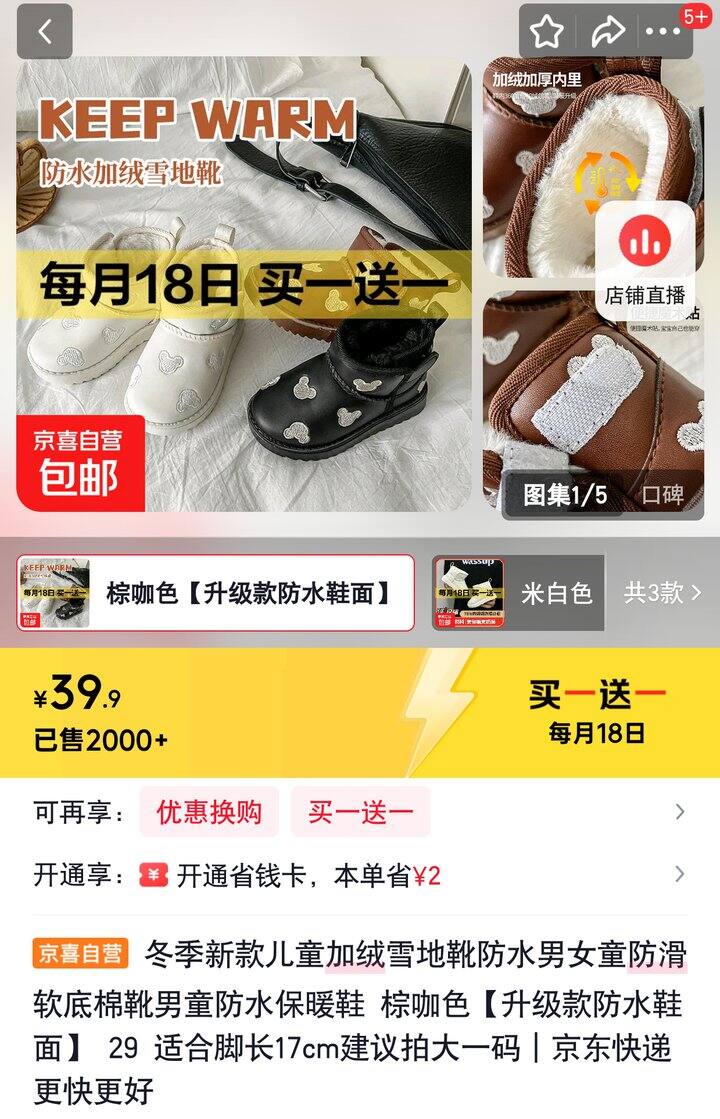Favorite this product with the star icon
This screenshot has width=720, height=1119.
[x=547, y=32]
